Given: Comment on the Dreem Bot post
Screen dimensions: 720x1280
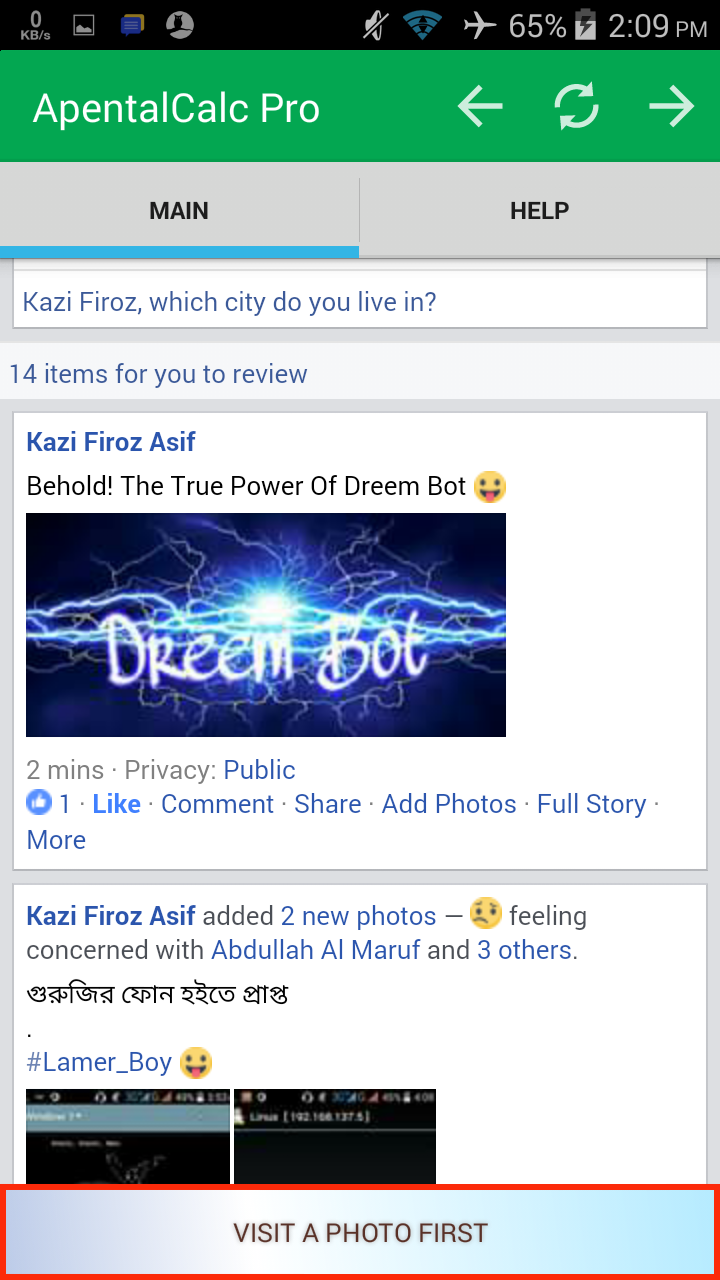Looking at the screenshot, I should [217, 804].
